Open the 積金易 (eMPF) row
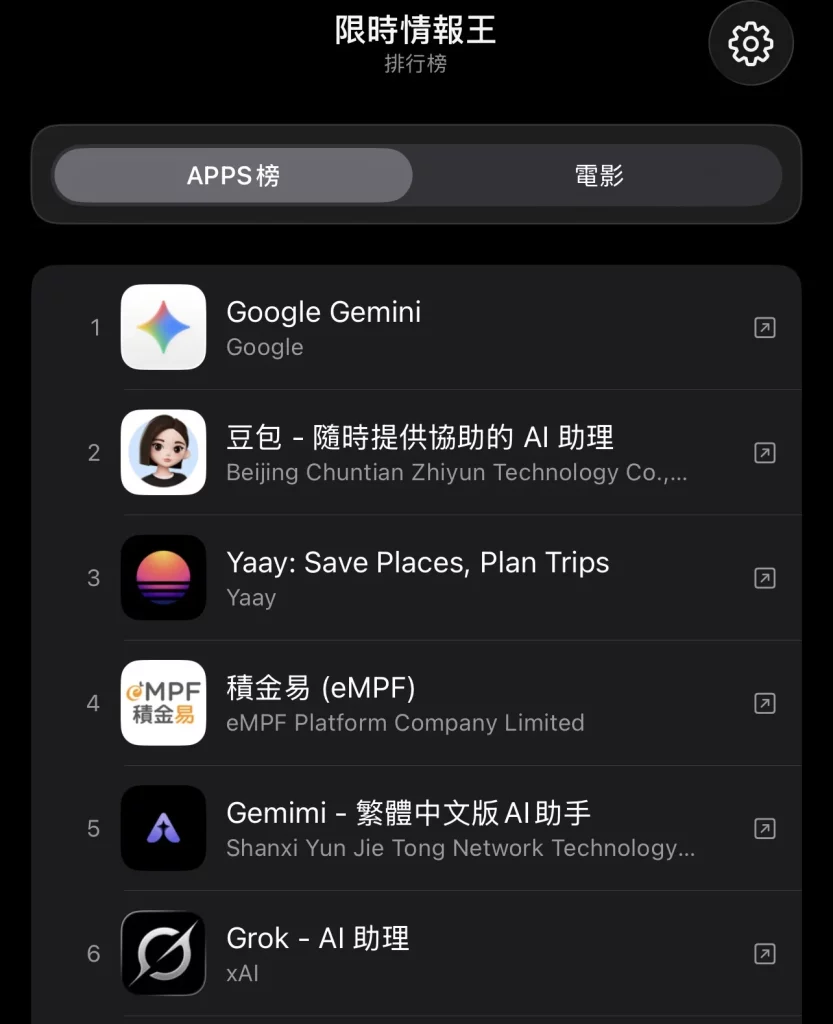This screenshot has height=1024, width=833. coord(420,703)
